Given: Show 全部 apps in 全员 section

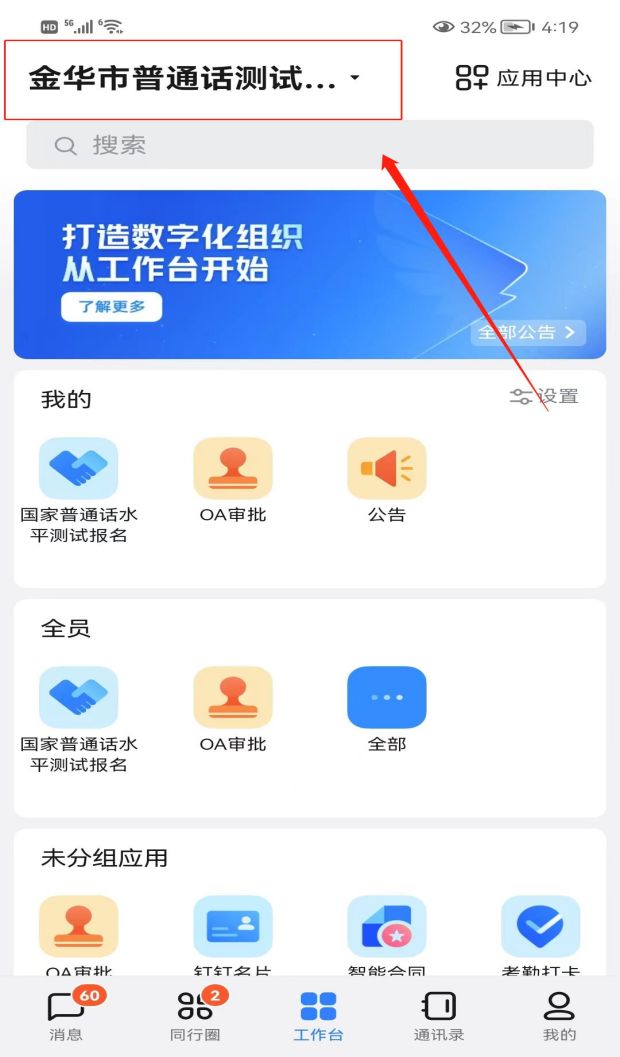Looking at the screenshot, I should pos(387,709).
